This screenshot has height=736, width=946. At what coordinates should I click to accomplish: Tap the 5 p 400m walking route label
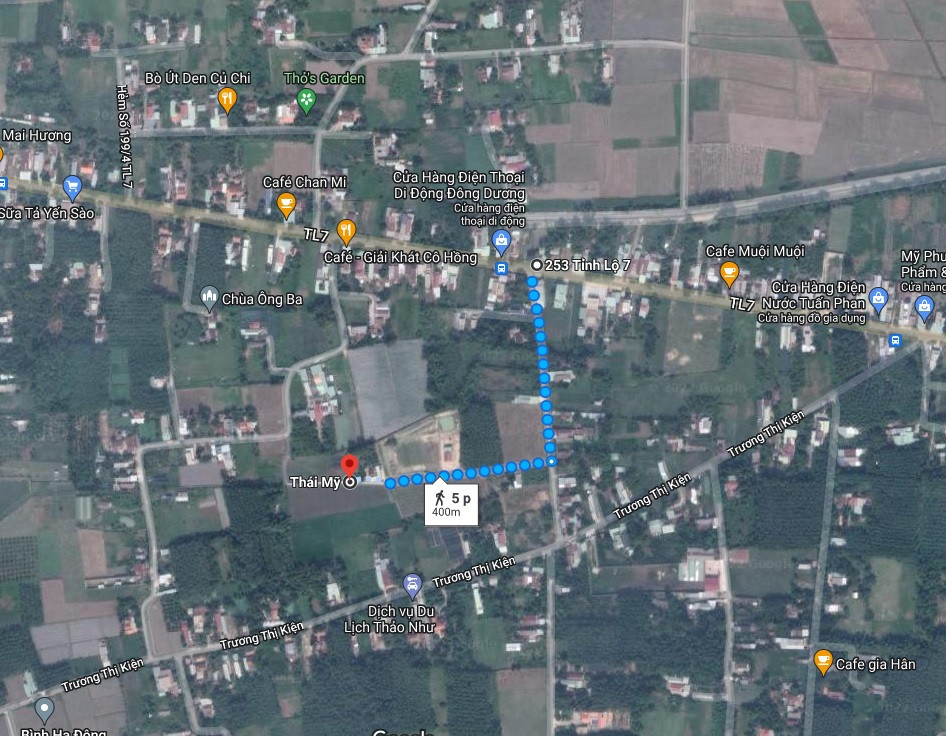click(447, 503)
